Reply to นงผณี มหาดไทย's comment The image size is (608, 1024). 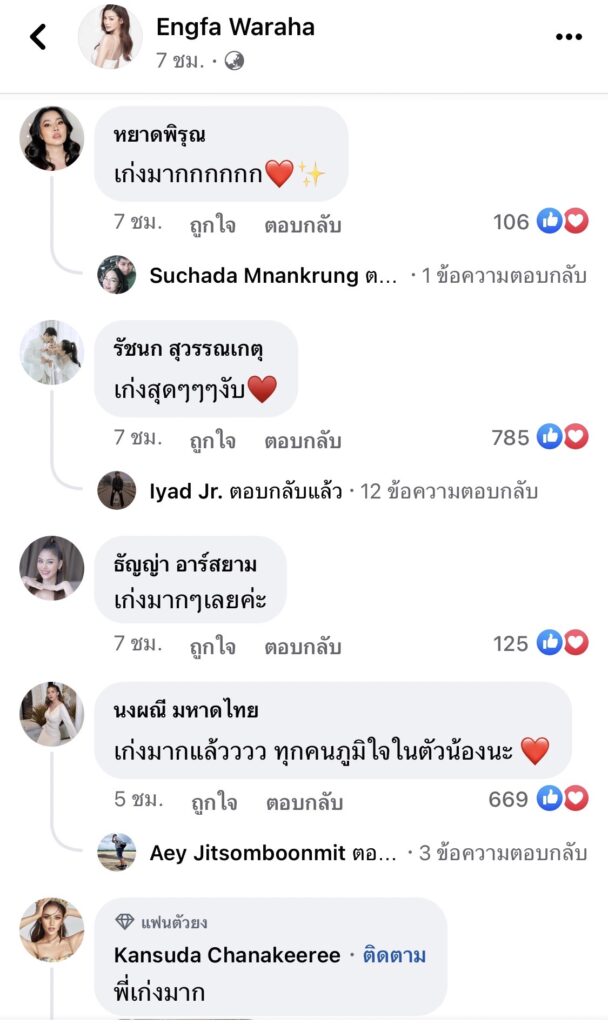(x=303, y=801)
